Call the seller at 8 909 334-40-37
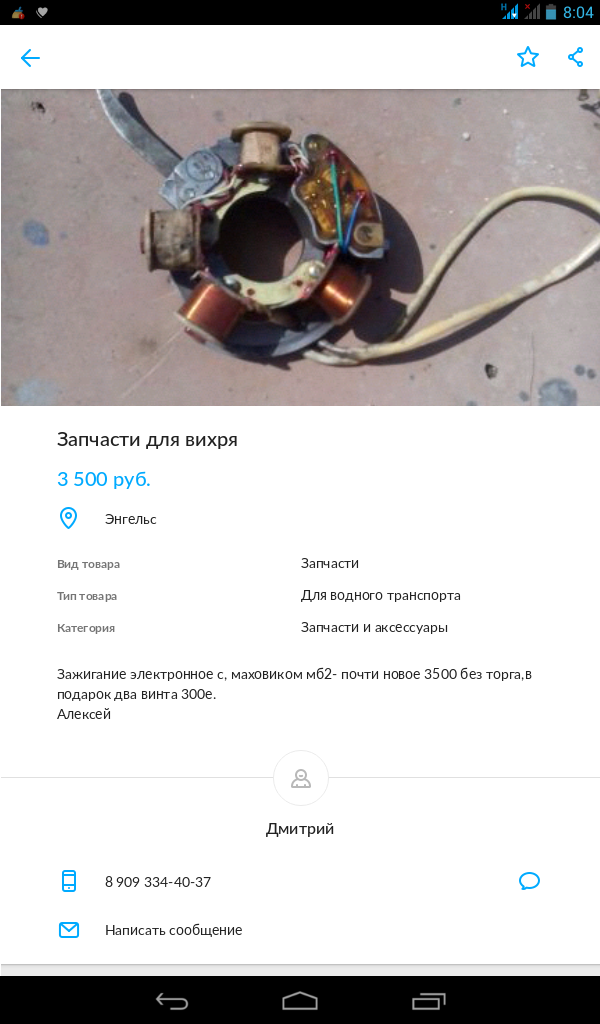 (157, 882)
